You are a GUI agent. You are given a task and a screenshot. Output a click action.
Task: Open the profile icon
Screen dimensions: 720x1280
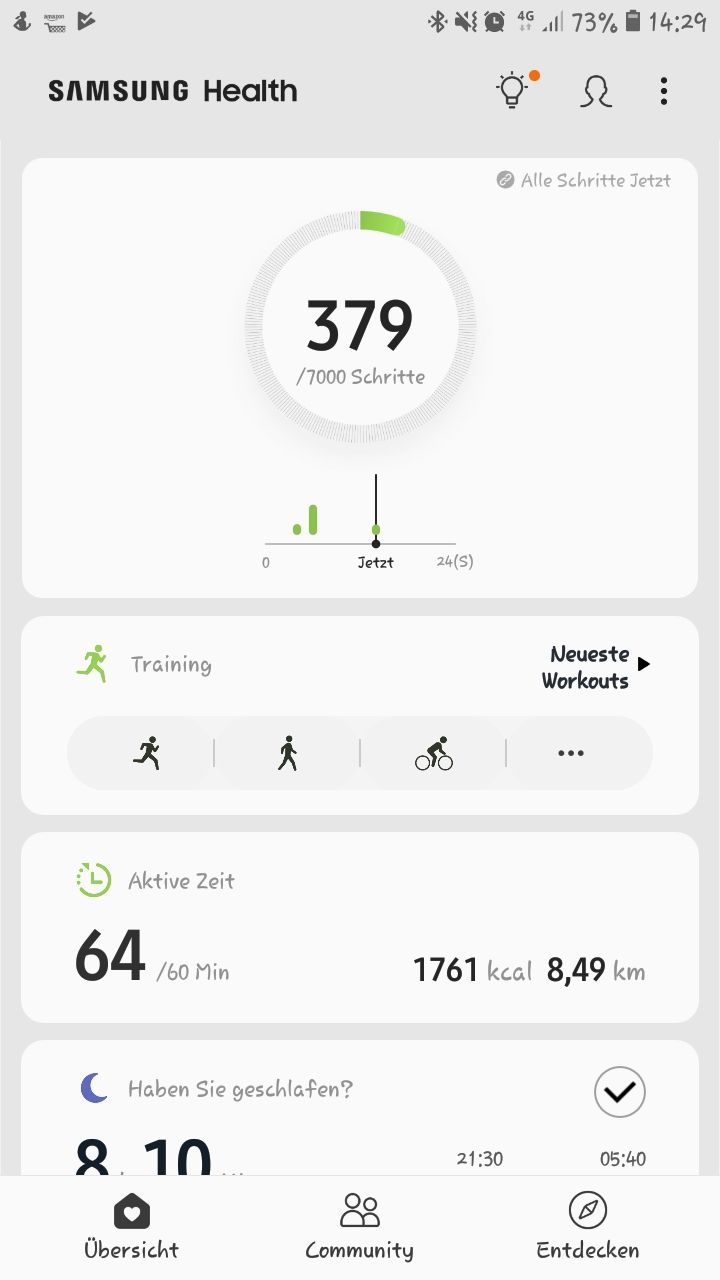[596, 91]
